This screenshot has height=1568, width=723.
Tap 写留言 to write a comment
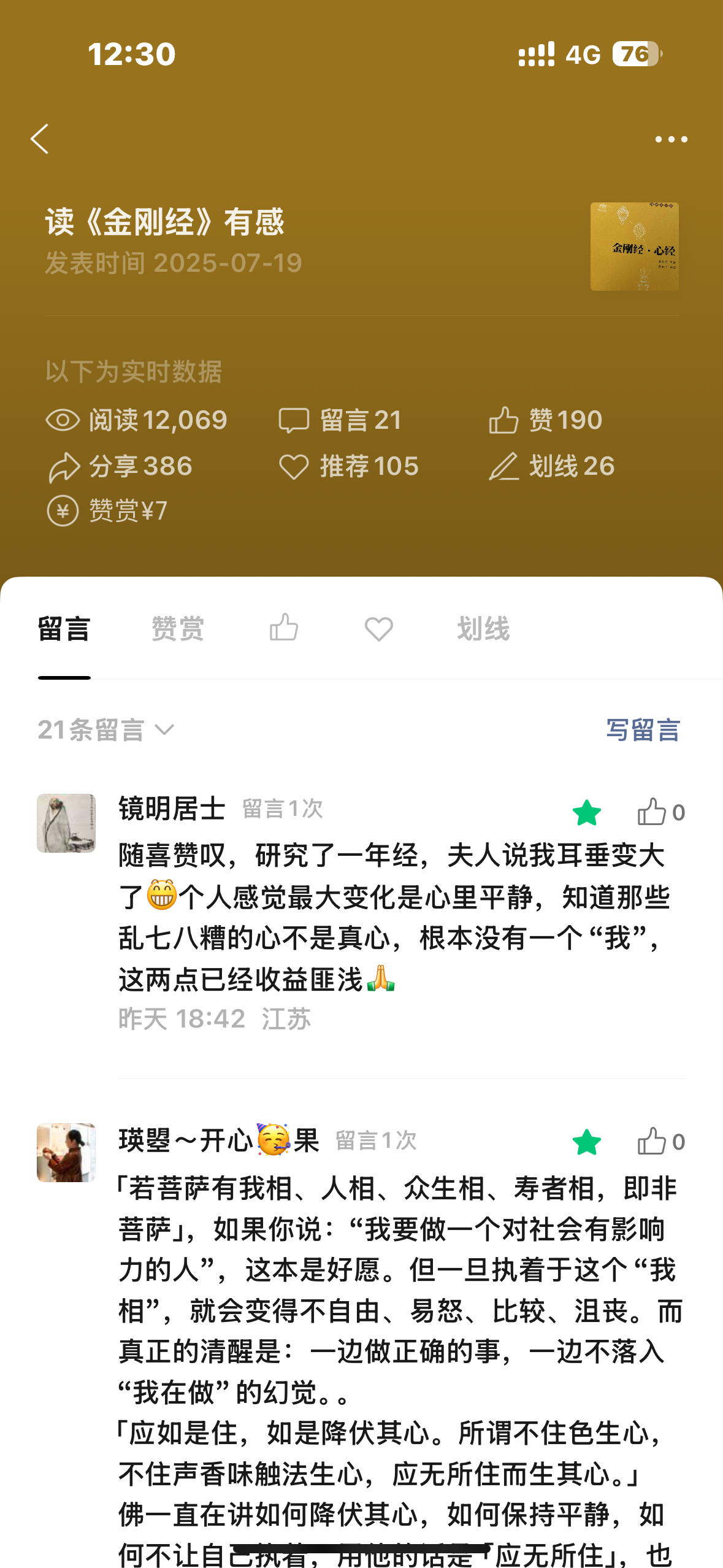(x=643, y=730)
